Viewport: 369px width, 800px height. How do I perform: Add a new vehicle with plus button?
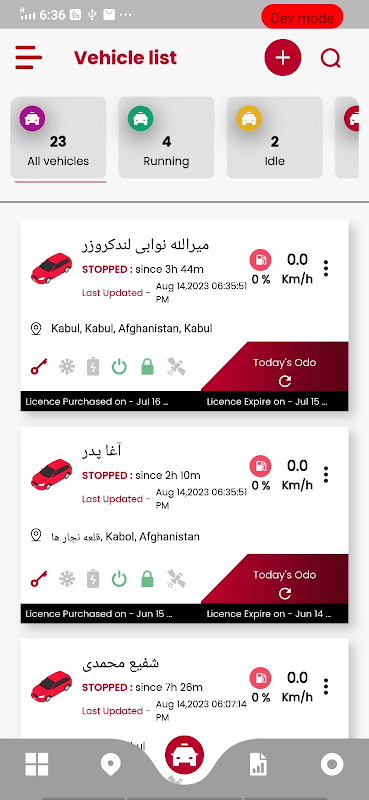tap(283, 58)
